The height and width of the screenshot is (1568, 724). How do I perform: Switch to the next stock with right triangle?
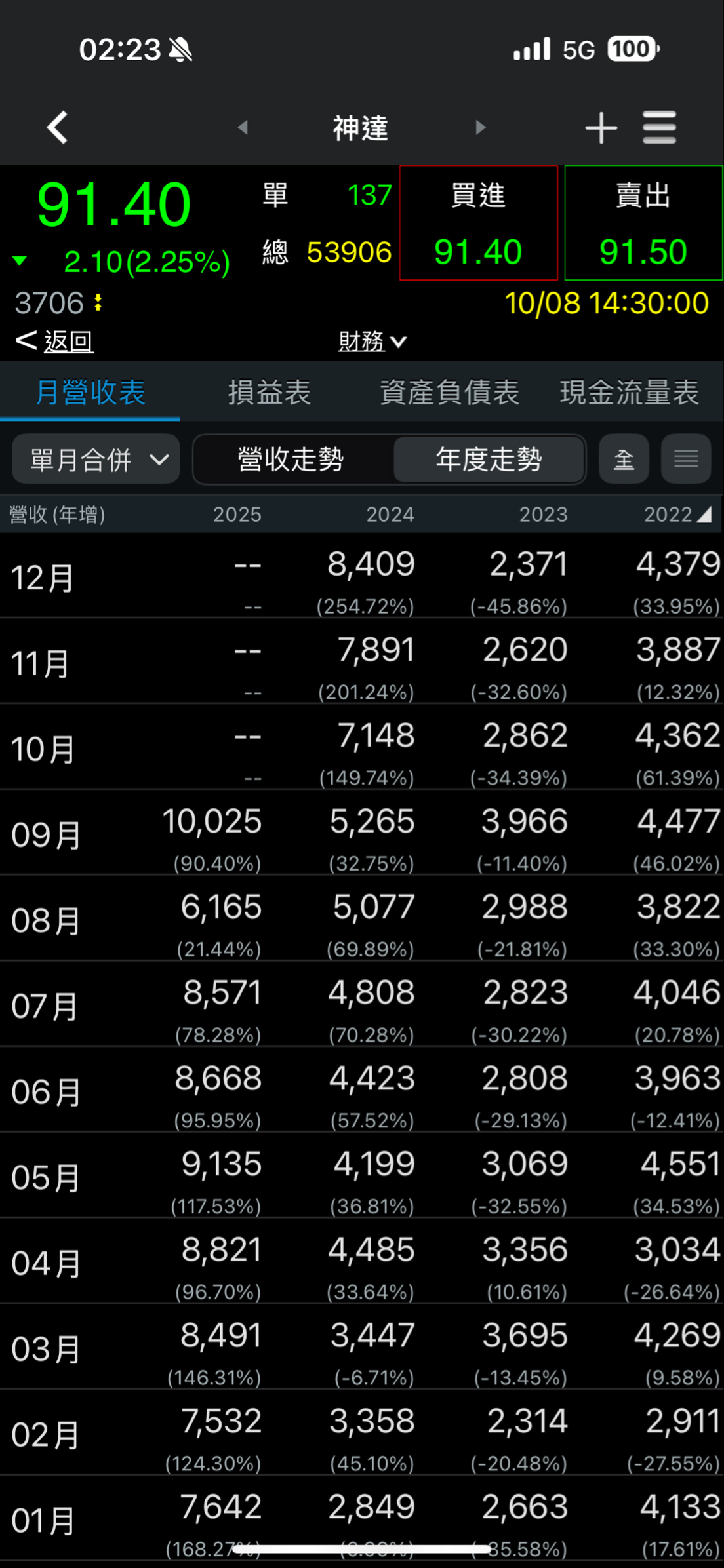[480, 127]
